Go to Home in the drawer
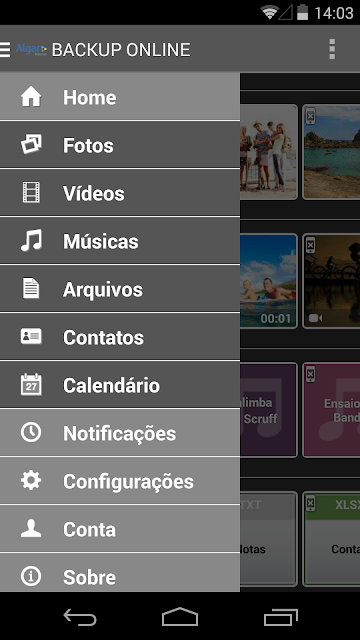The image size is (360, 640). click(x=120, y=97)
